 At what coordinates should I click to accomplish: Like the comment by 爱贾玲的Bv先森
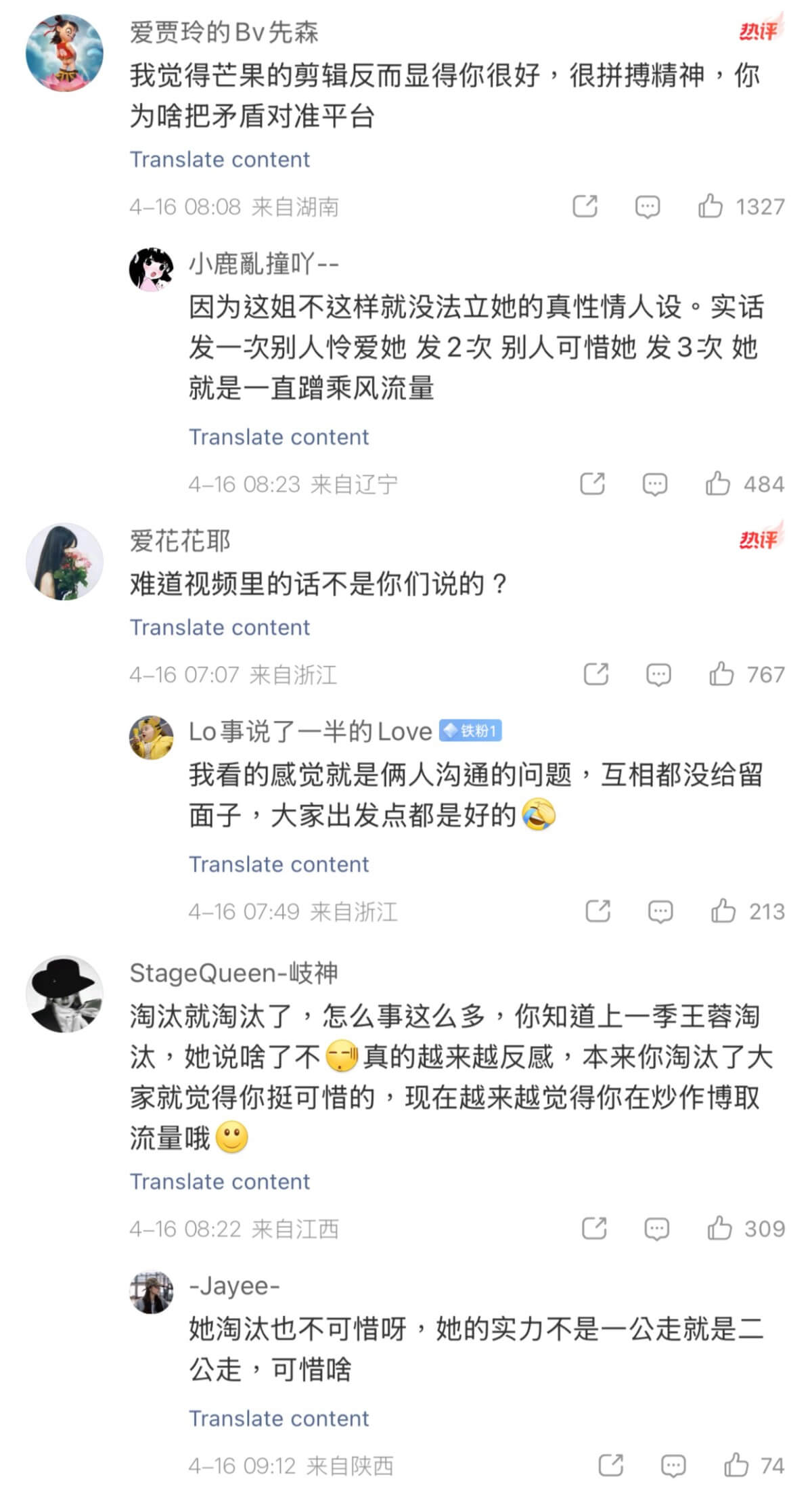(x=710, y=206)
